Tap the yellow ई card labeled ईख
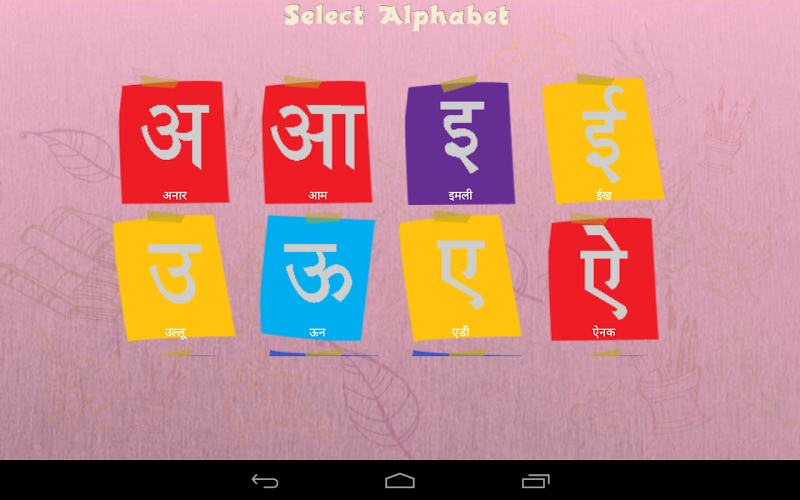The image size is (800, 500). coord(601,140)
